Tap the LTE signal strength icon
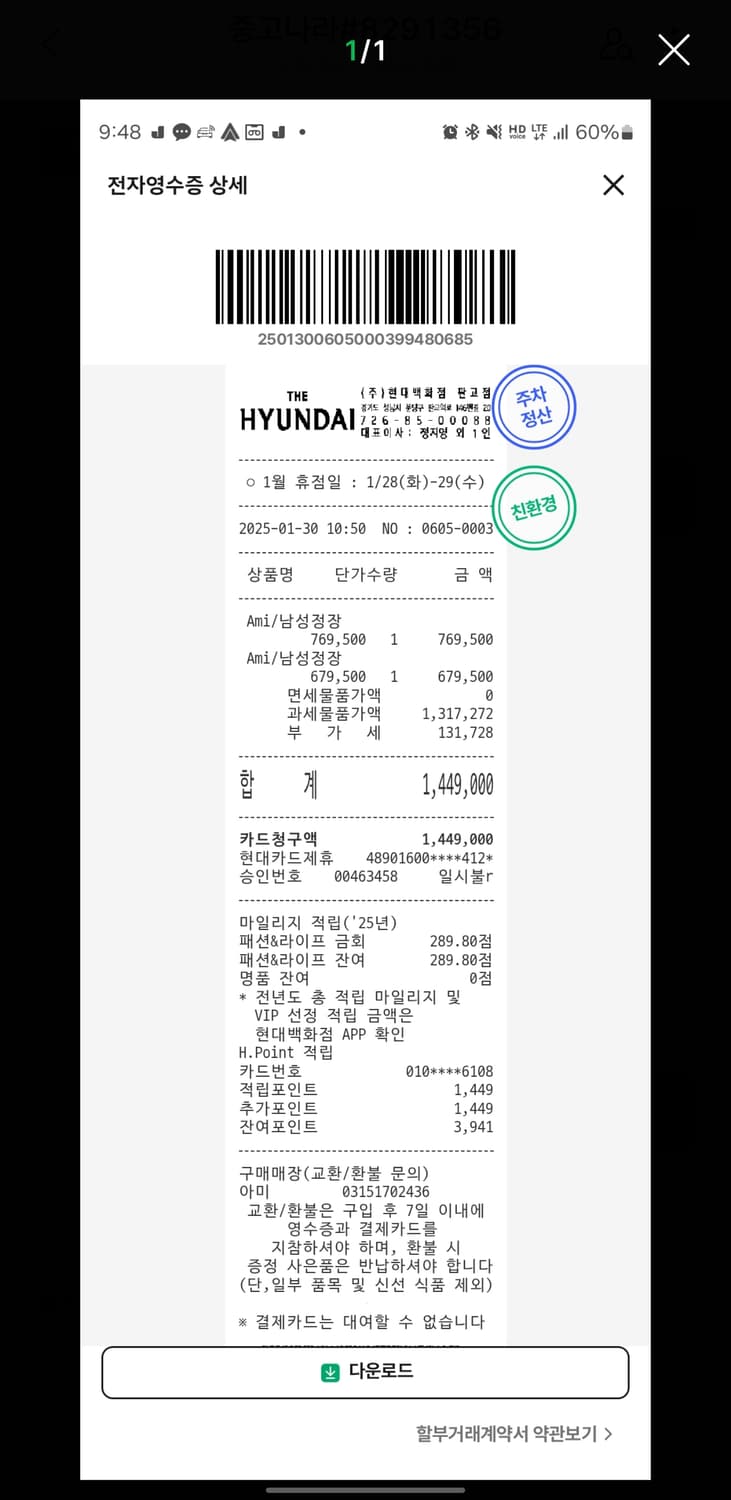 point(560,131)
